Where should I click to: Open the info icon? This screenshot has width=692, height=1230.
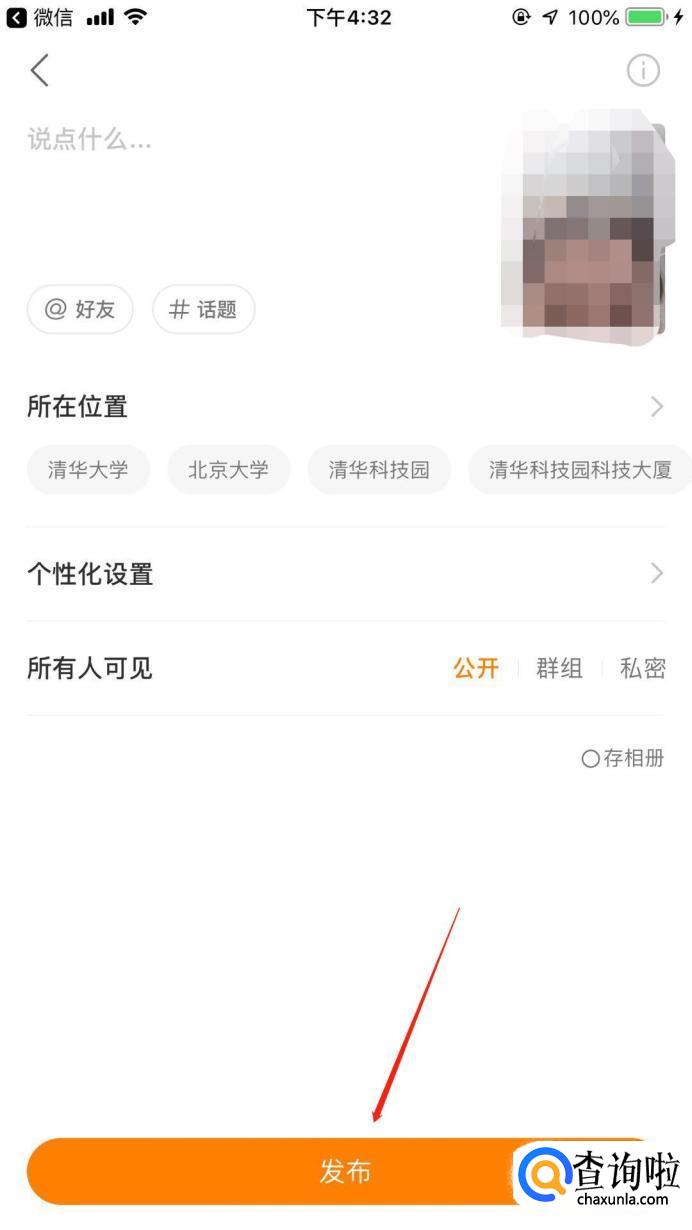point(643,70)
